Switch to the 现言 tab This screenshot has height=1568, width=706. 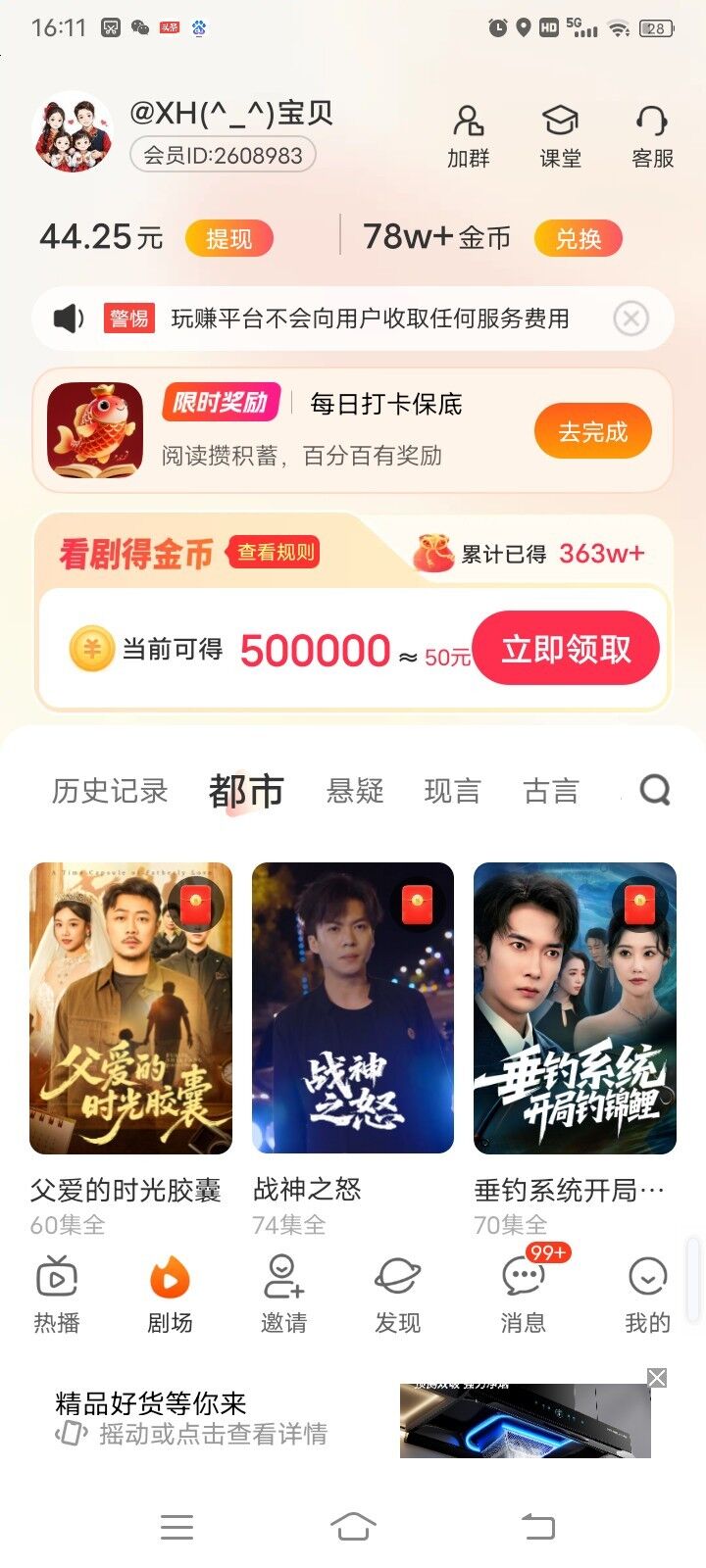click(x=452, y=791)
